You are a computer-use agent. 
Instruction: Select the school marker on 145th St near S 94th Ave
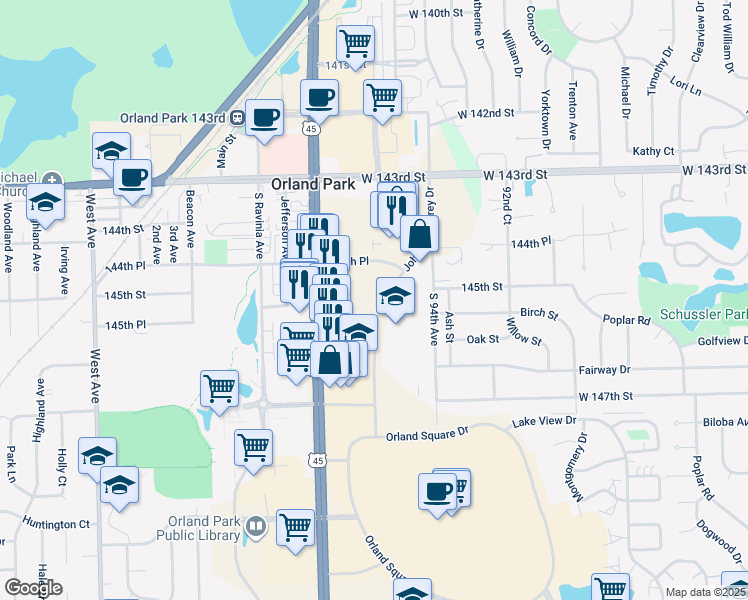395,296
